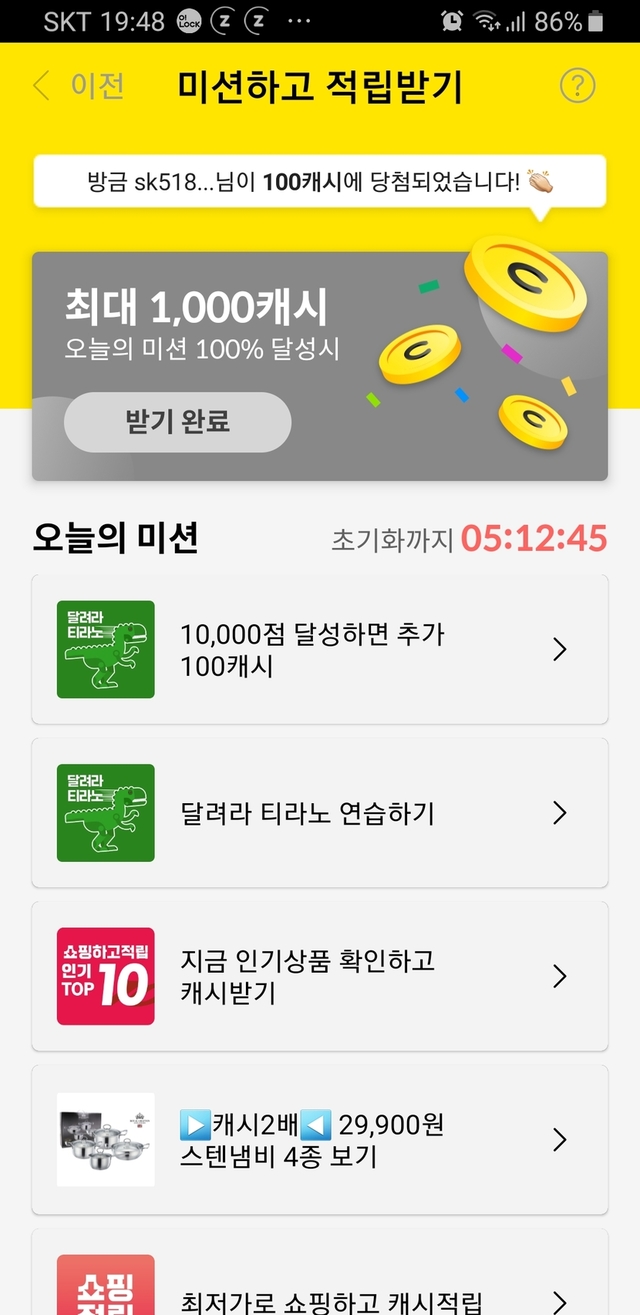
Task: Open 지금 인기상품 확인하고 캐시받기 mission
Action: tap(319, 976)
